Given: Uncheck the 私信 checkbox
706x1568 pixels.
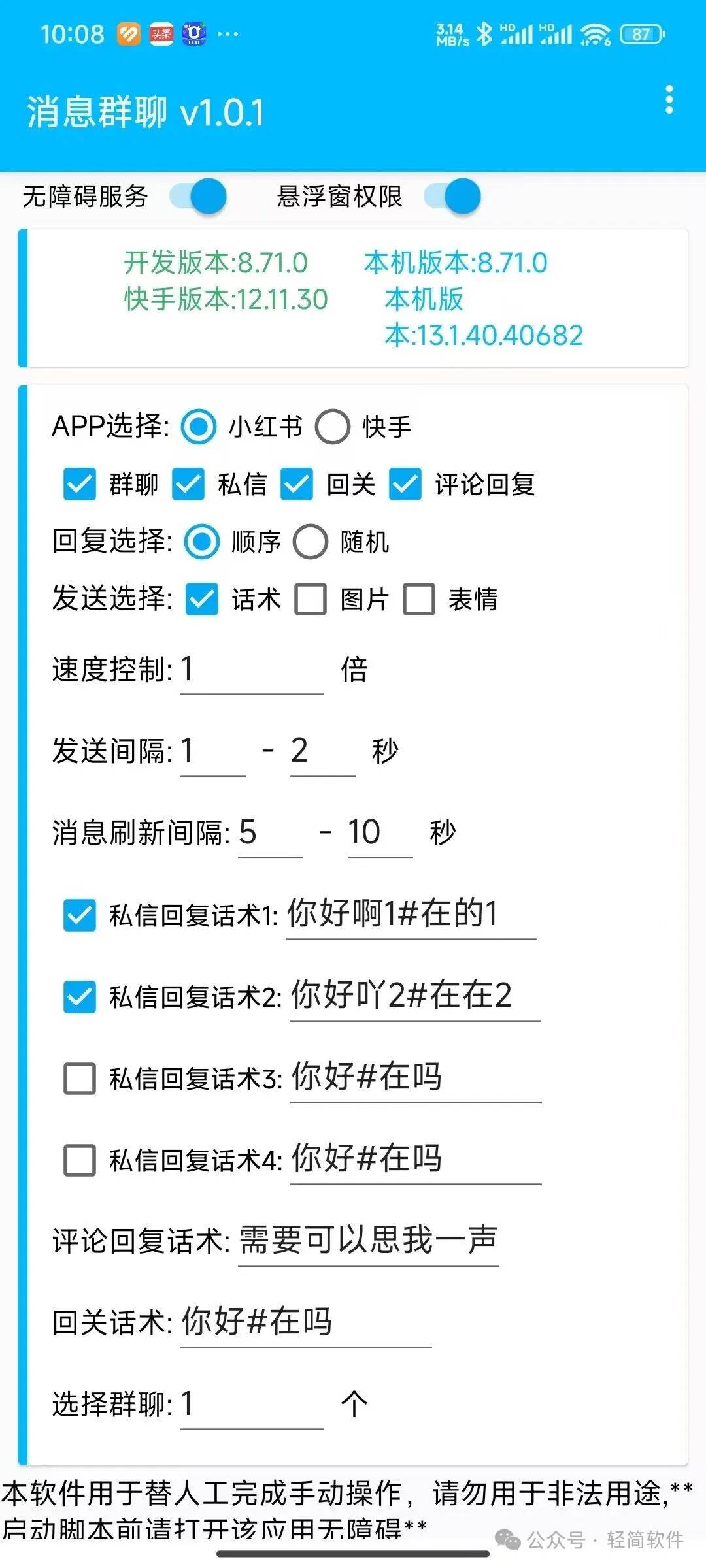Looking at the screenshot, I should [188, 484].
